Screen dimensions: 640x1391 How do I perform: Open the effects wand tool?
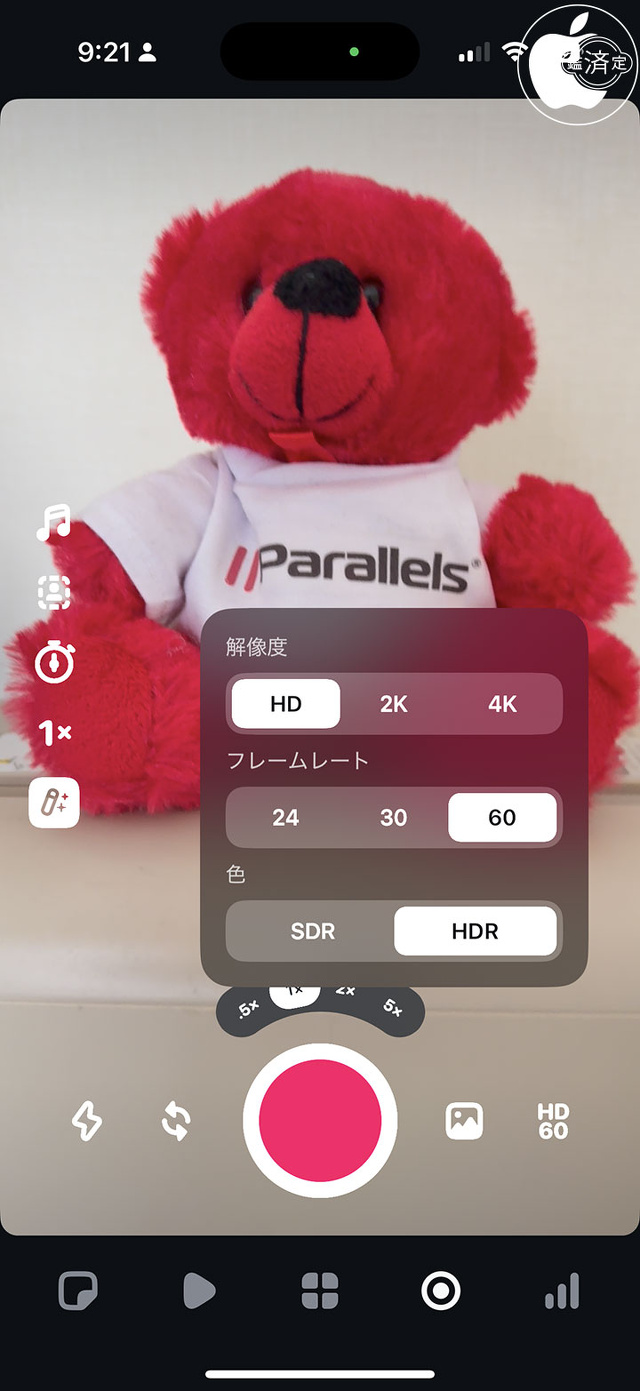pos(54,802)
